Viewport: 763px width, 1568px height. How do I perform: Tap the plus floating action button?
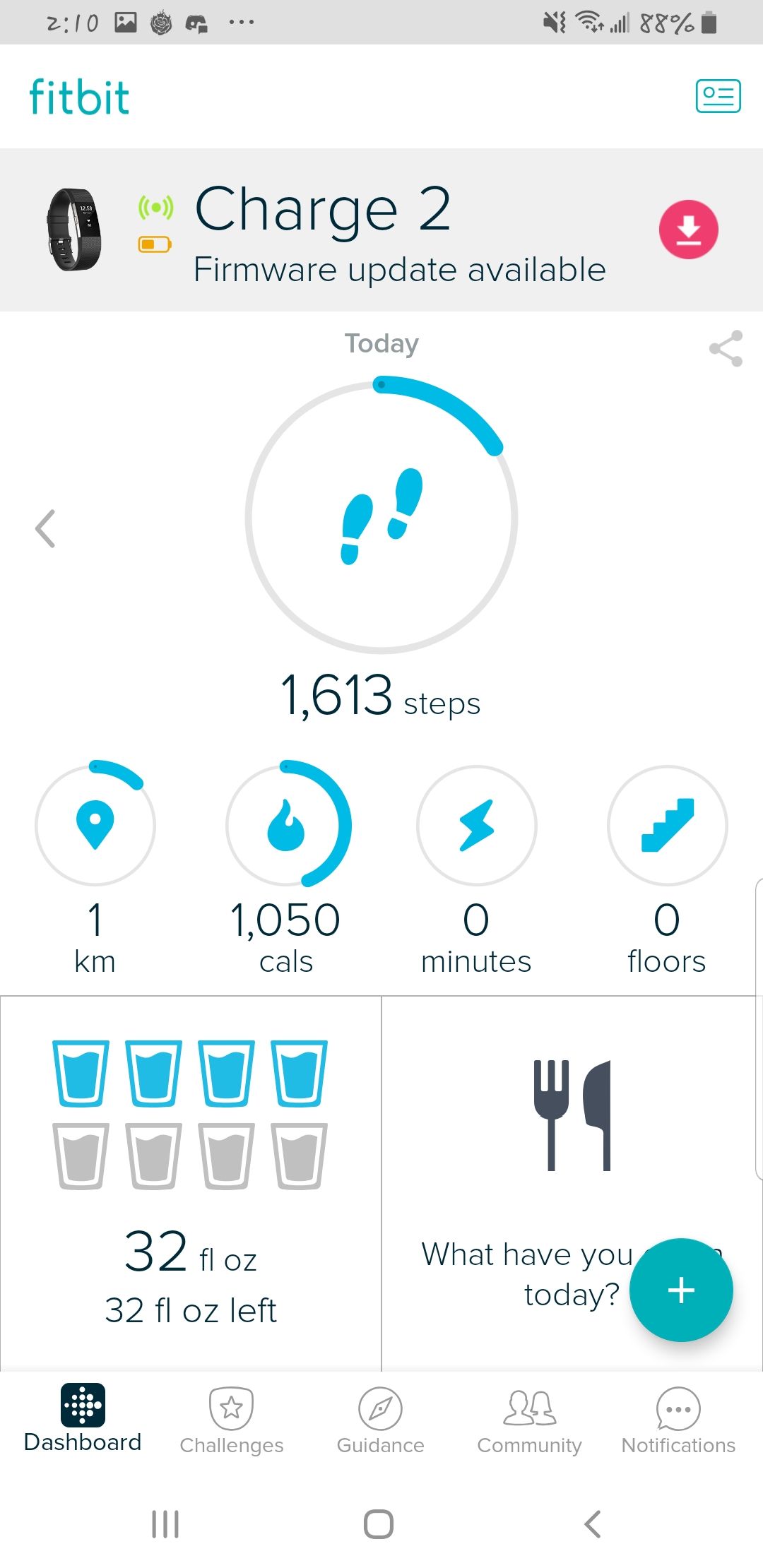pyautogui.click(x=681, y=1290)
